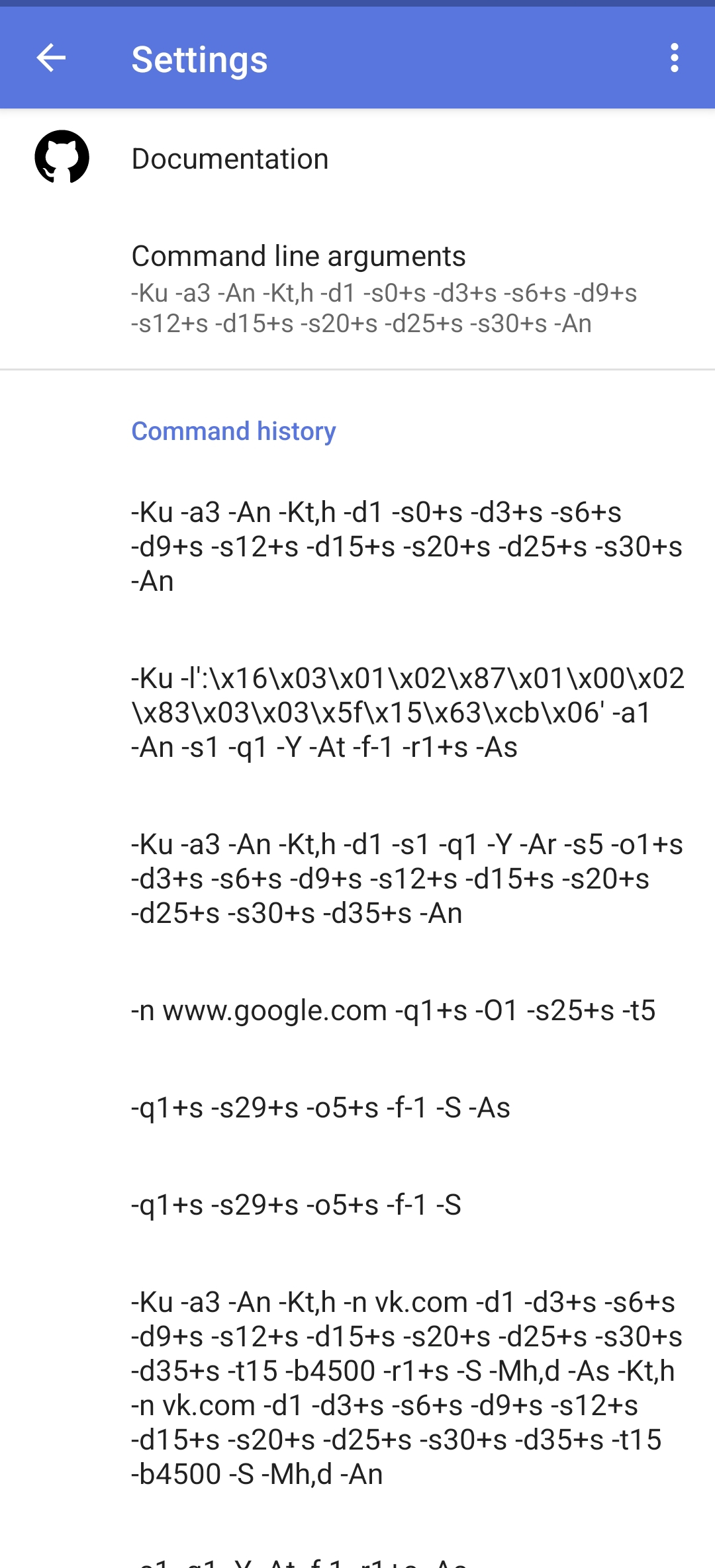The width and height of the screenshot is (715, 1568).
Task: Select history command -q1+s -s29+s -o5+s -f-1 -S
Action: pyautogui.click(x=296, y=1205)
